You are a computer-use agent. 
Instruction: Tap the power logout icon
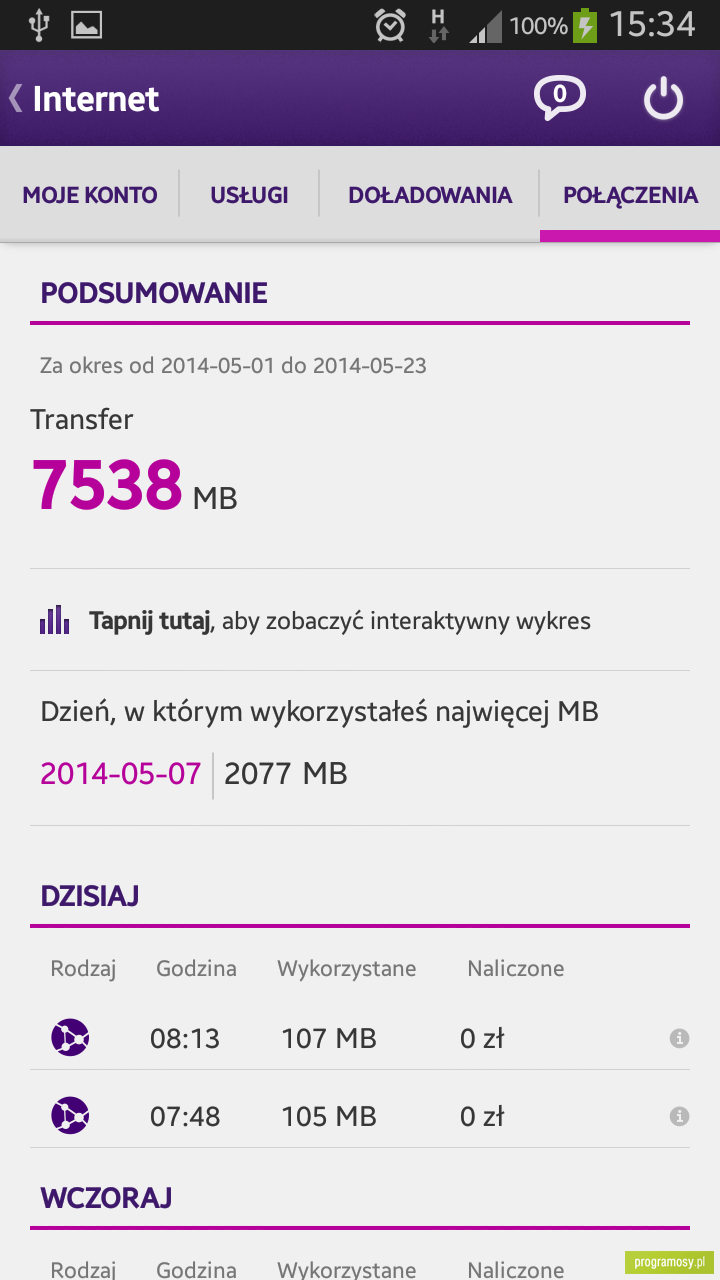663,99
